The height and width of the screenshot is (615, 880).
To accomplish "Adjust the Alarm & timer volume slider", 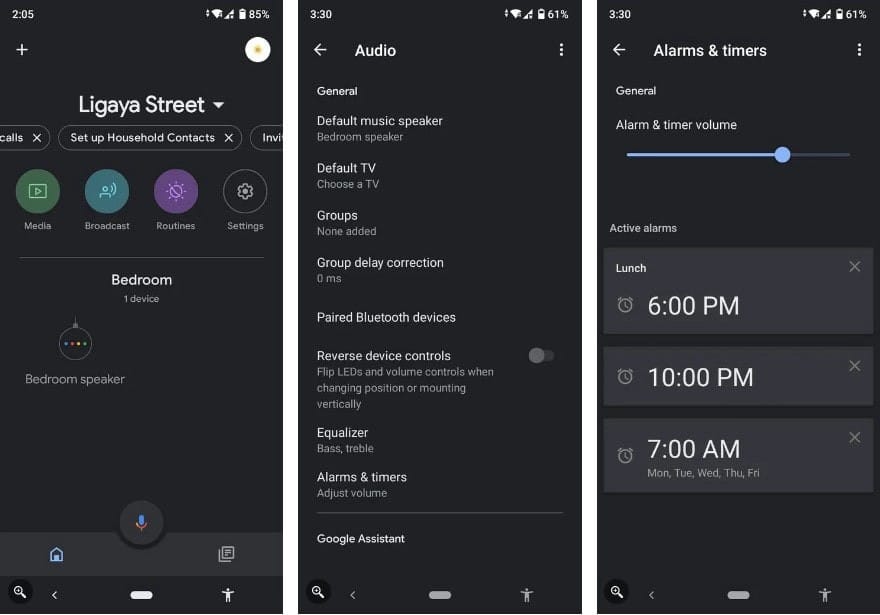I will pos(782,154).
